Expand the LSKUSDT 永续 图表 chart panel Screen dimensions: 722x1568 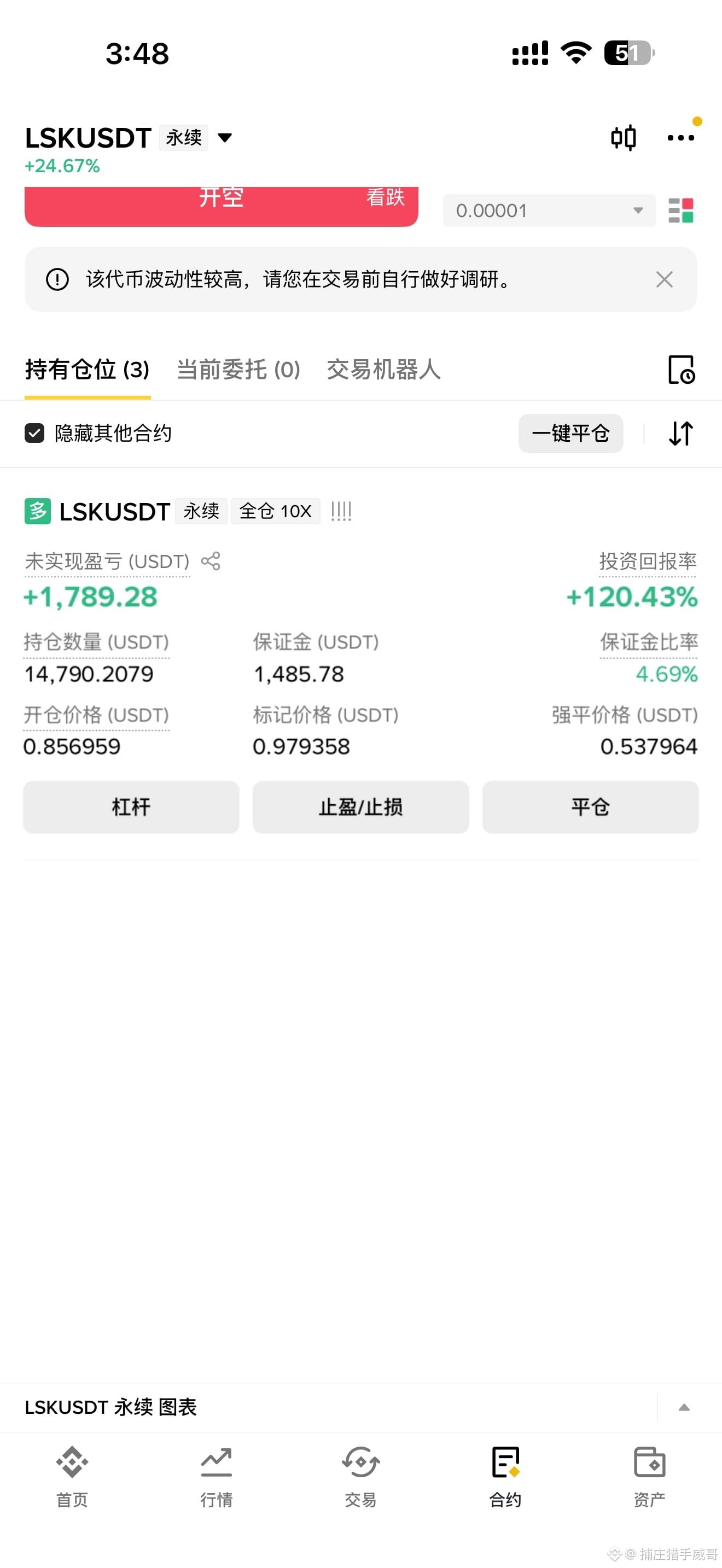coord(684,1407)
